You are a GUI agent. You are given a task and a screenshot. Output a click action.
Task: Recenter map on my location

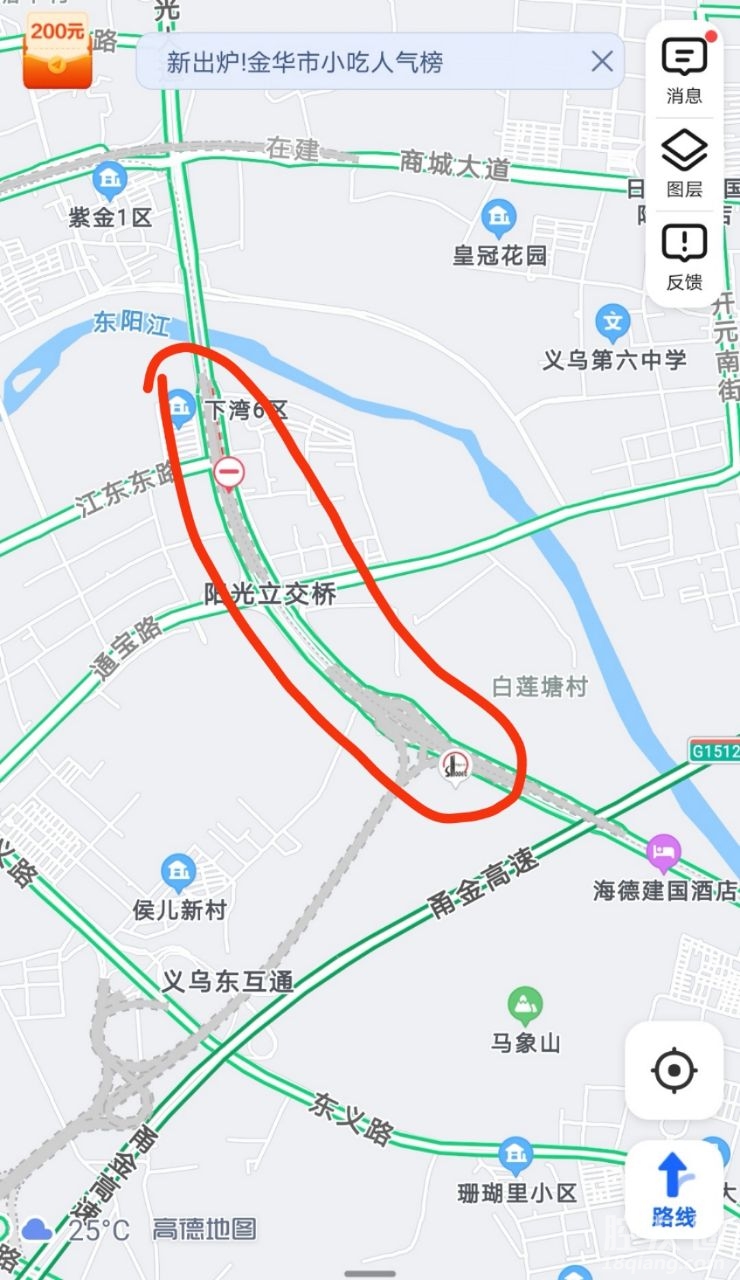click(x=674, y=1070)
